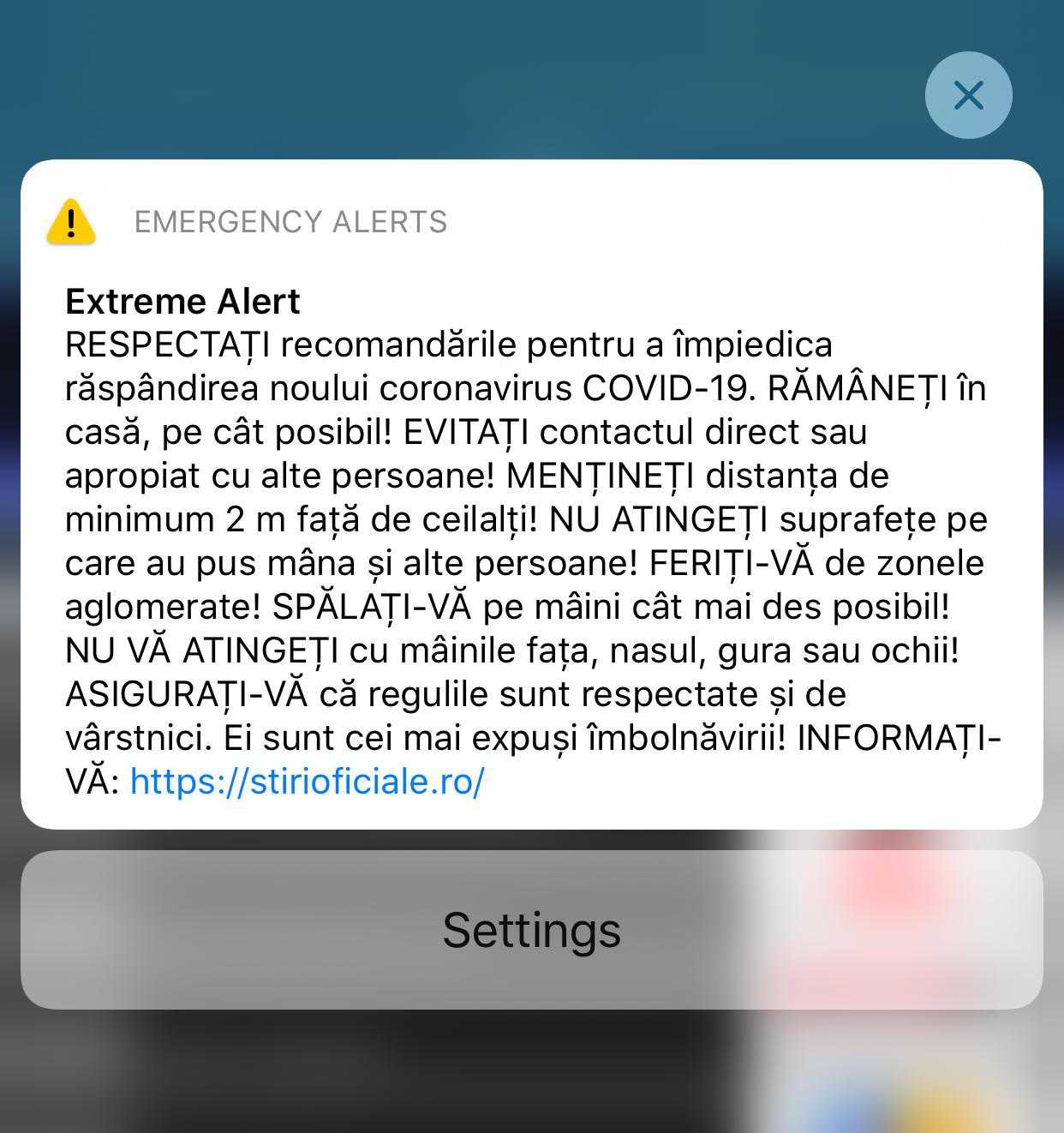Open Settings below the alert

coord(531,930)
